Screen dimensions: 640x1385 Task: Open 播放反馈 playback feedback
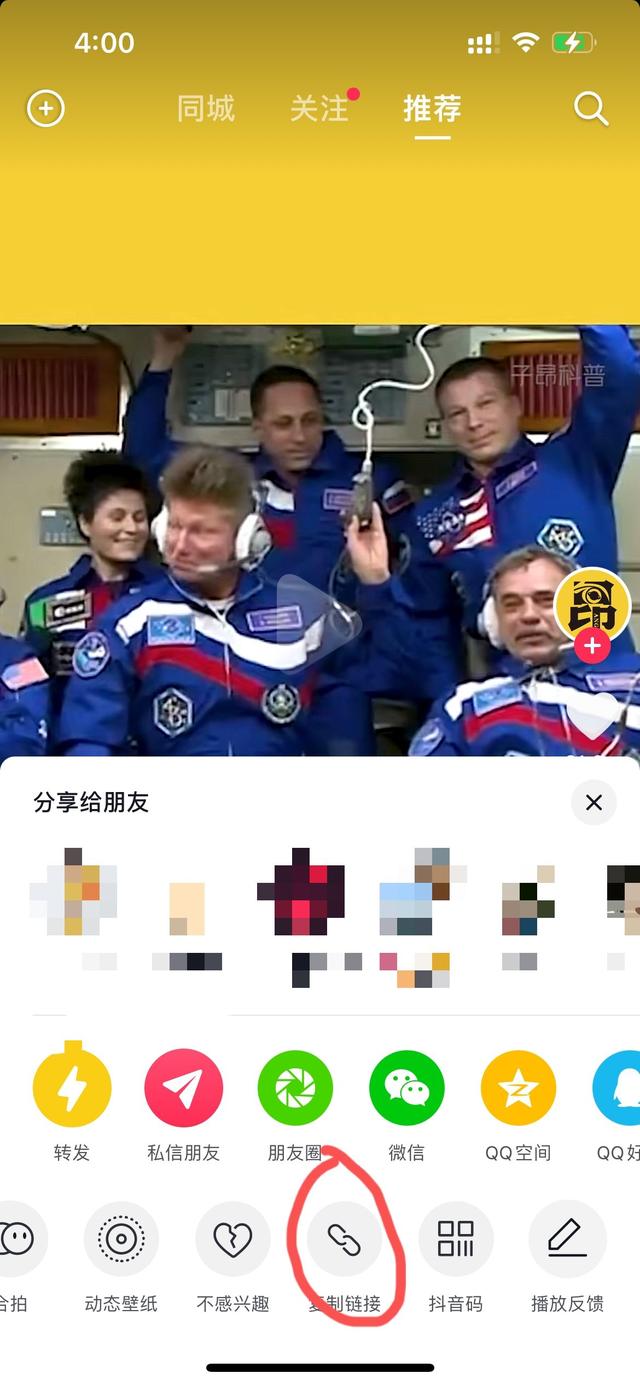pyautogui.click(x=567, y=1240)
